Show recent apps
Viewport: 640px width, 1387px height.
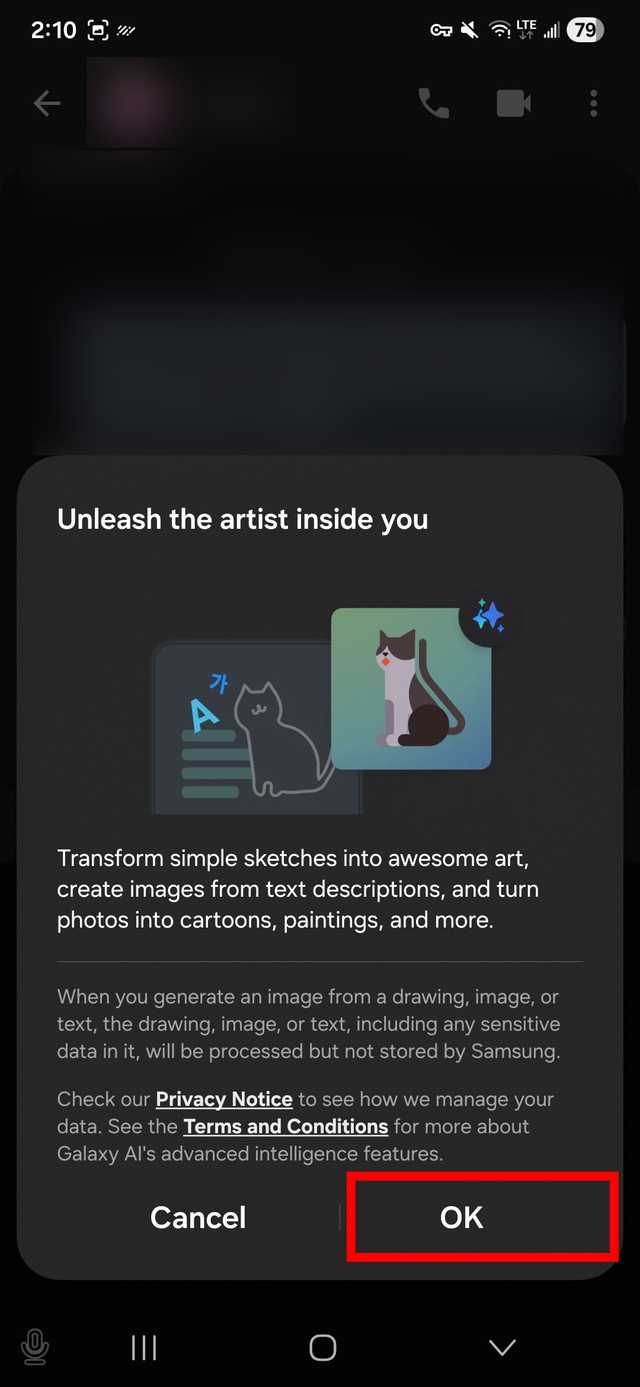click(144, 1347)
